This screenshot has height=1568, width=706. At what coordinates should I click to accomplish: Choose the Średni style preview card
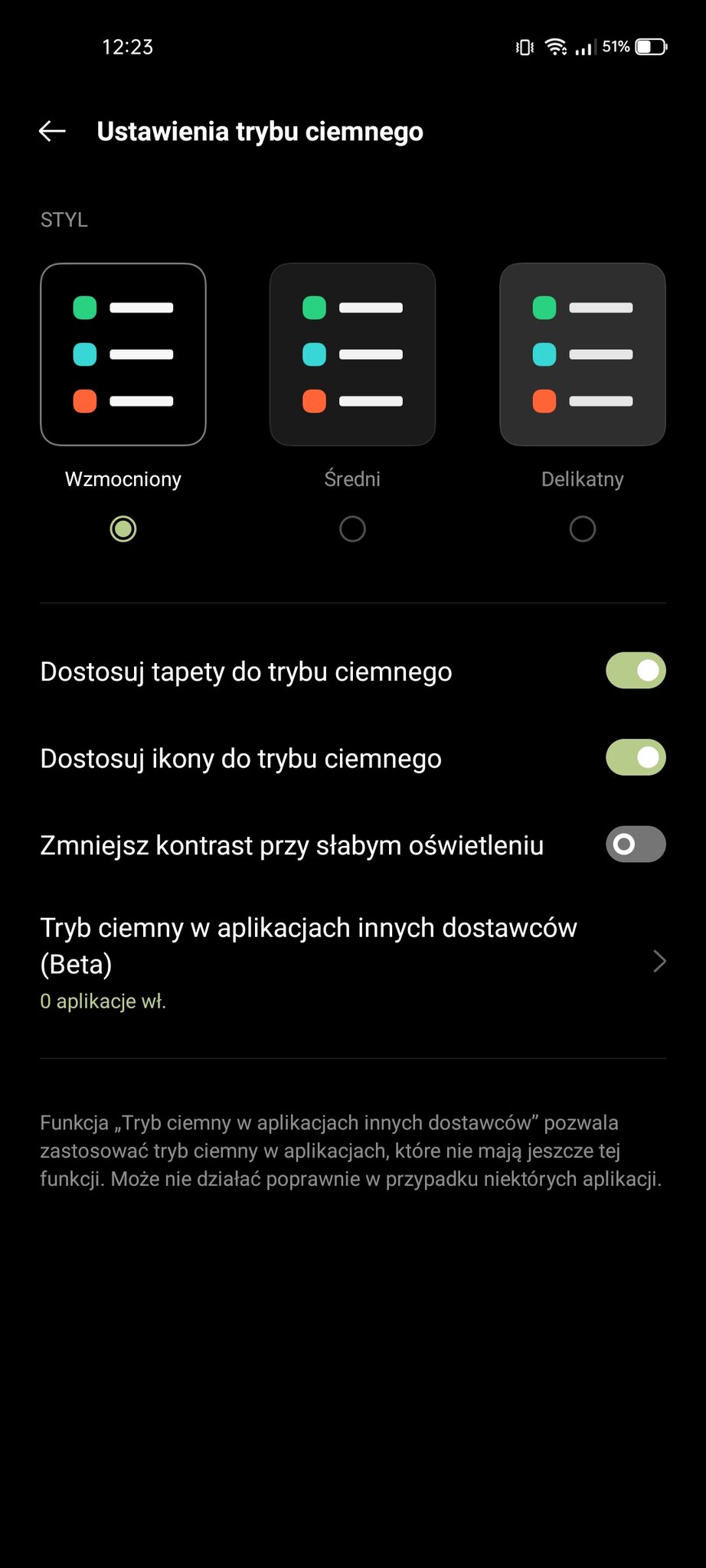pyautogui.click(x=352, y=354)
